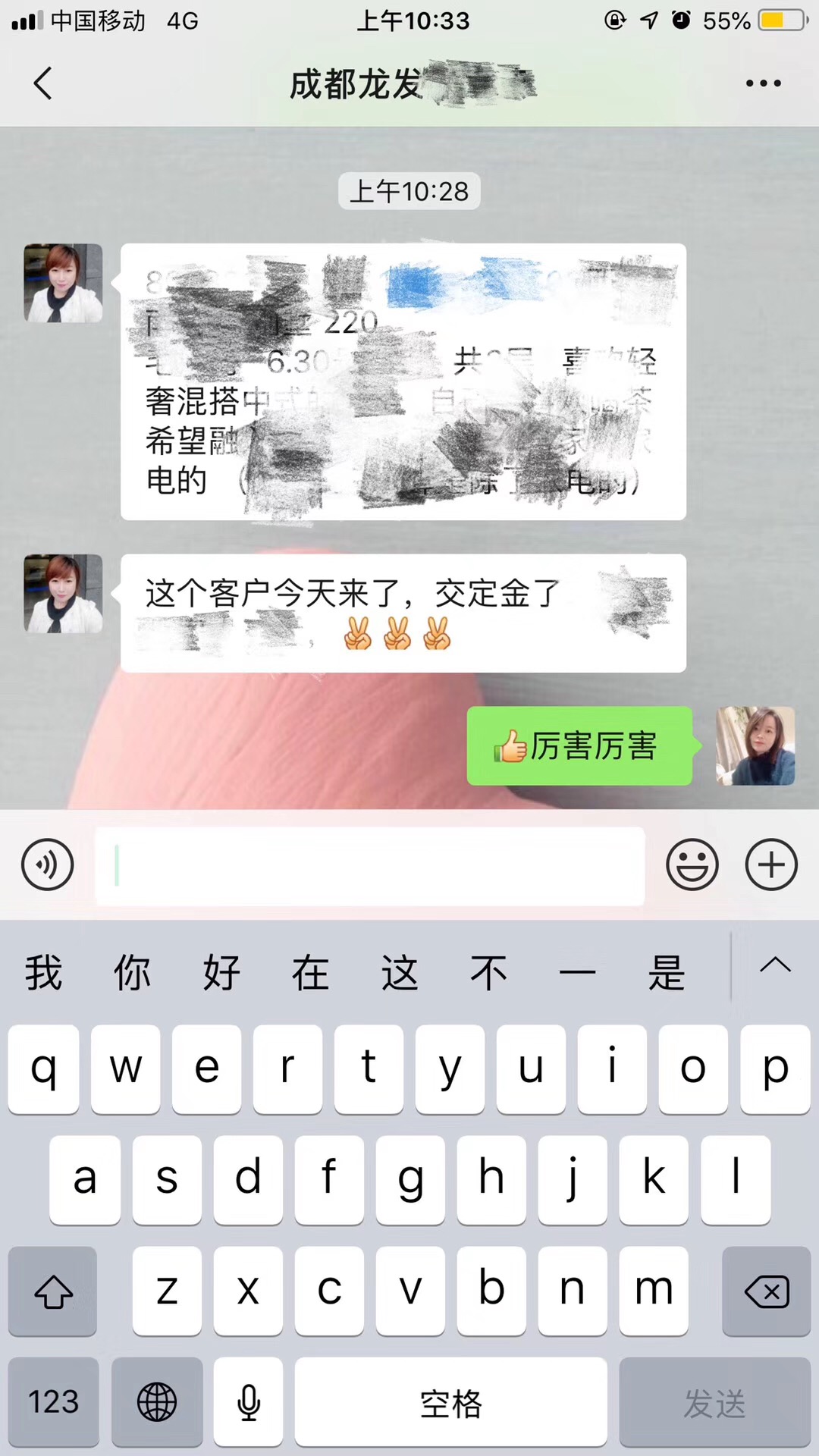Go back from the chat

[x=43, y=83]
